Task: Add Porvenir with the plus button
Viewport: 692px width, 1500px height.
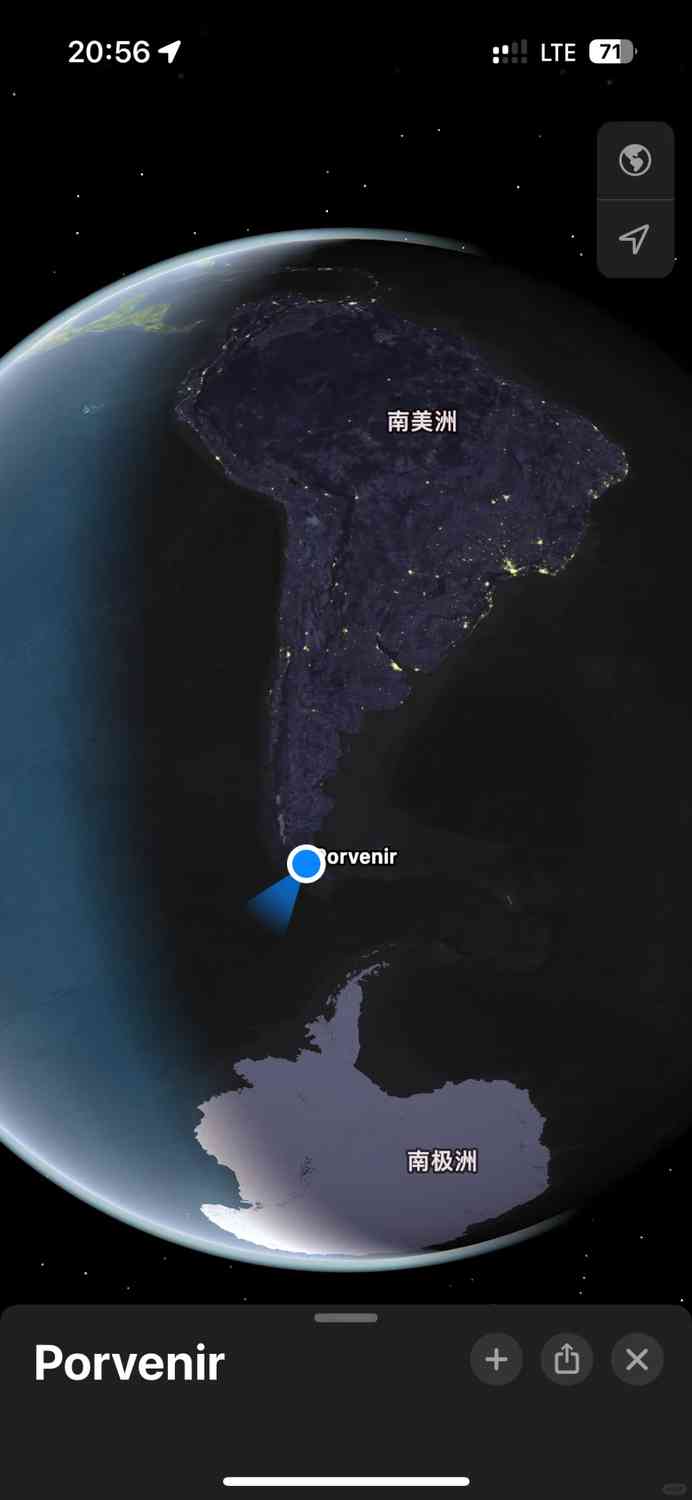Action: click(x=496, y=1360)
